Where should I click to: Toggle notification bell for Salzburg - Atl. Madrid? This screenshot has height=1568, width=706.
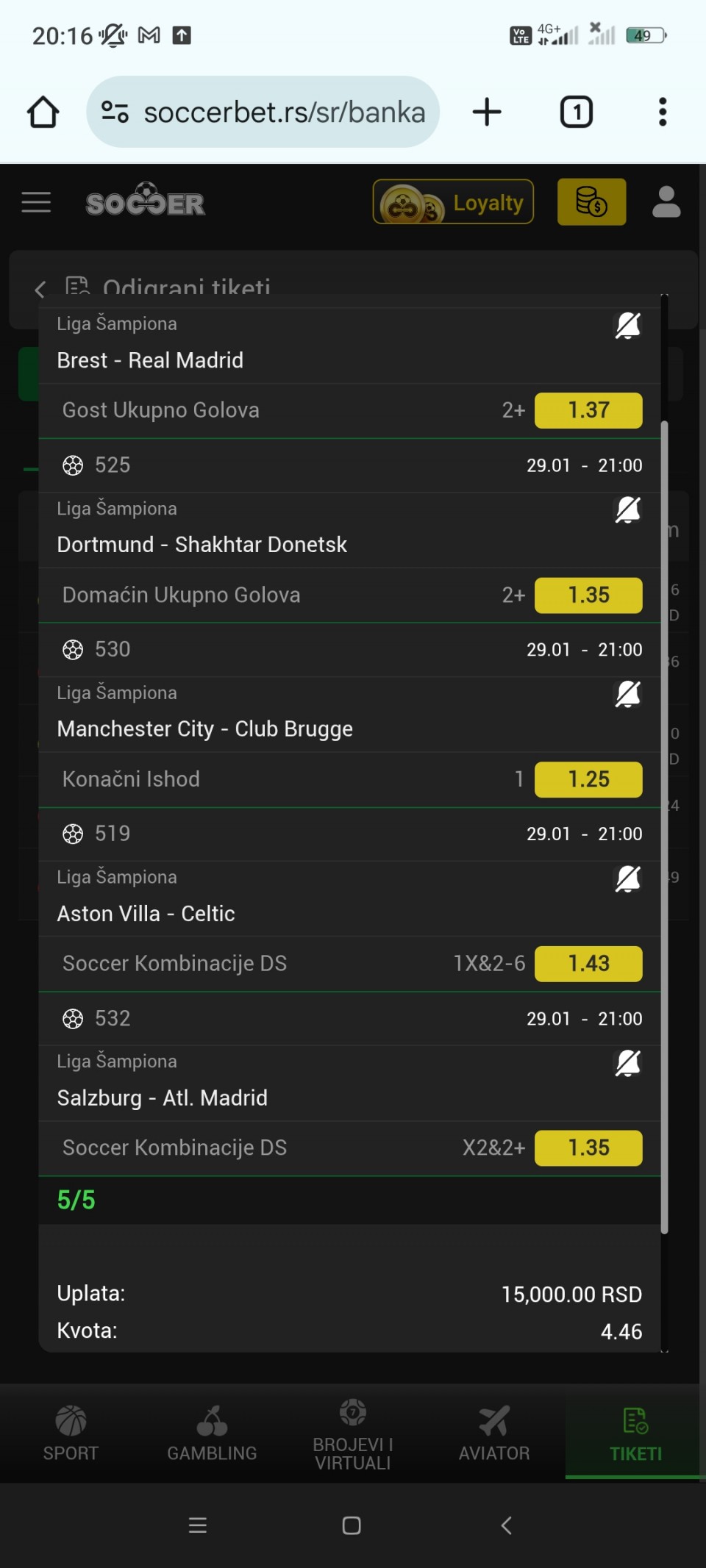click(x=628, y=1064)
